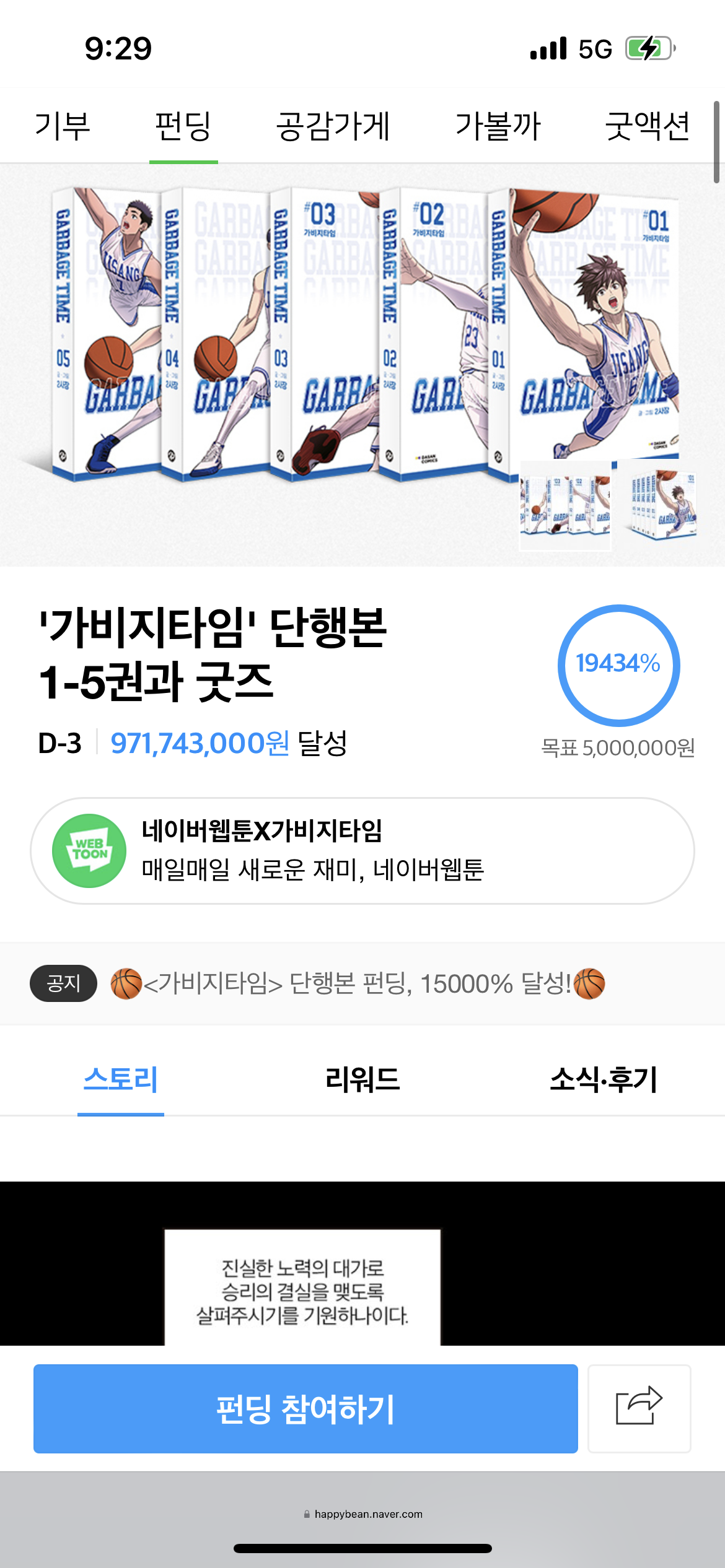Select the second product thumbnail showing the box set

click(659, 503)
